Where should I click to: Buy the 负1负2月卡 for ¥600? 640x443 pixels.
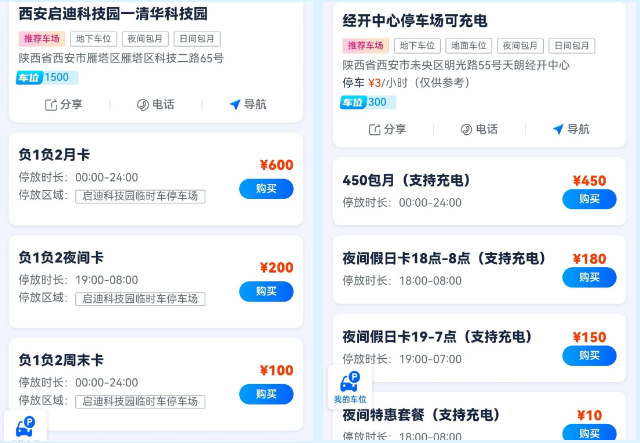pos(266,189)
